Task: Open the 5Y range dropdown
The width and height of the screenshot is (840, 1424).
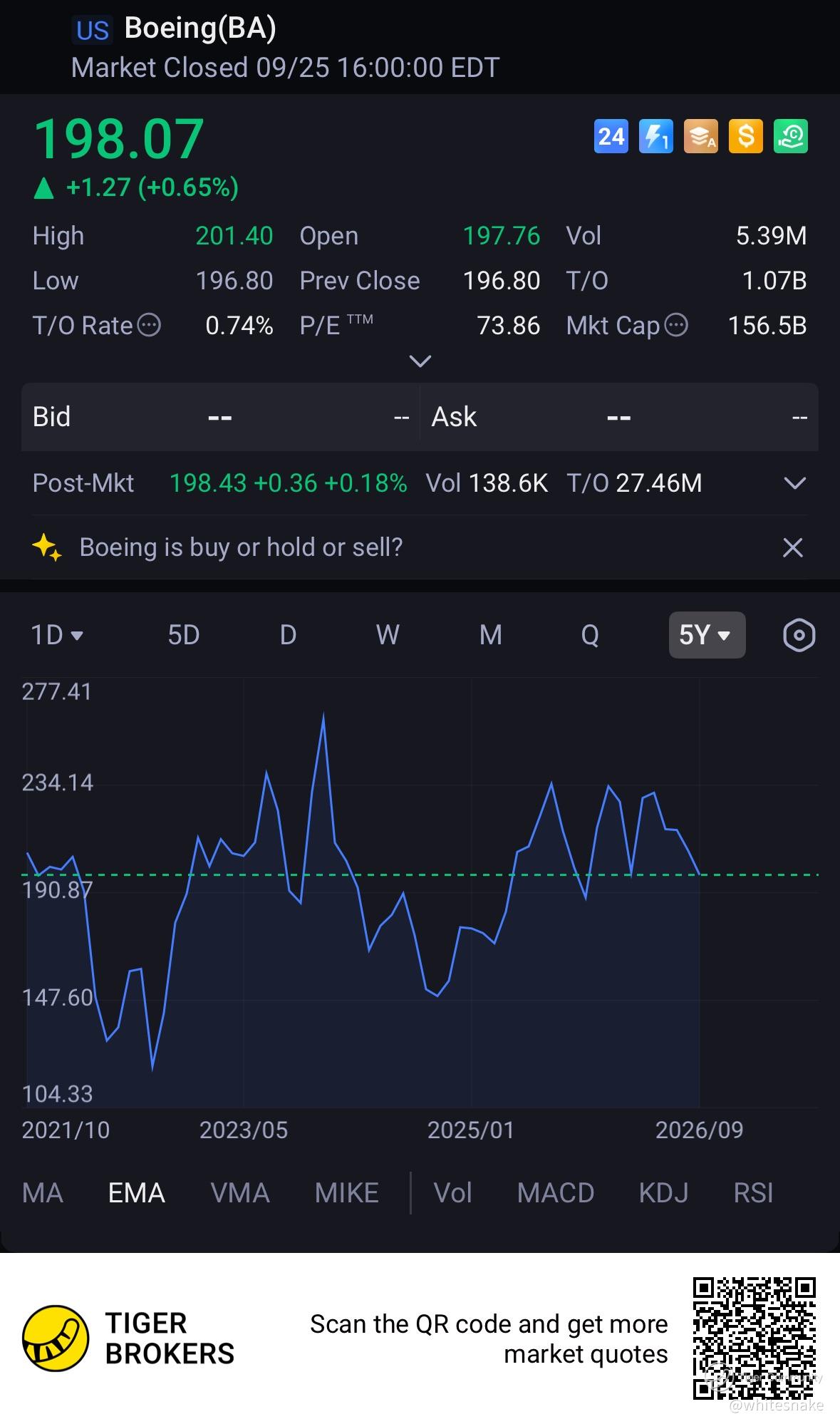Action: click(707, 634)
